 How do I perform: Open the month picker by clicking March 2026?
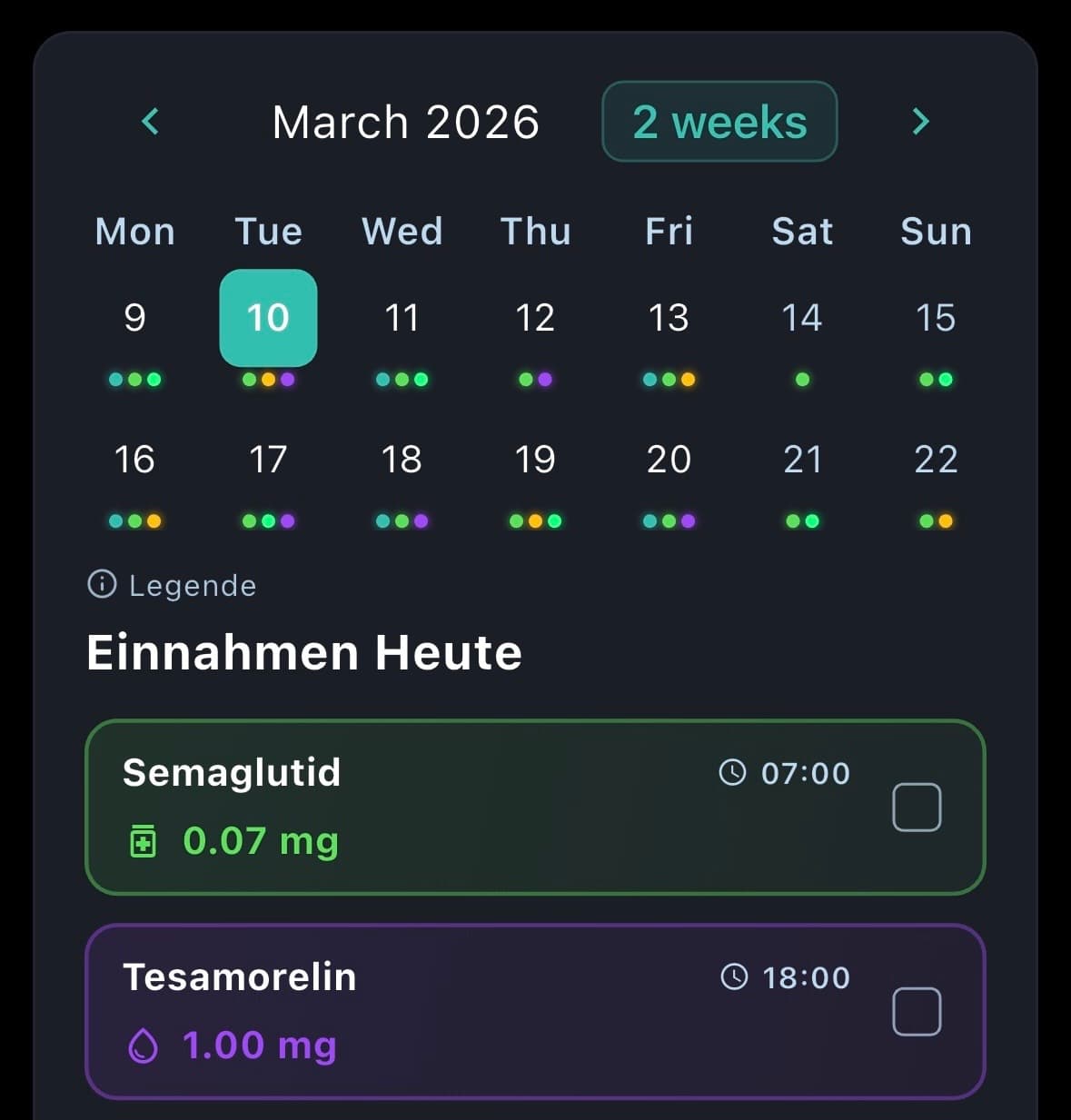[x=406, y=121]
